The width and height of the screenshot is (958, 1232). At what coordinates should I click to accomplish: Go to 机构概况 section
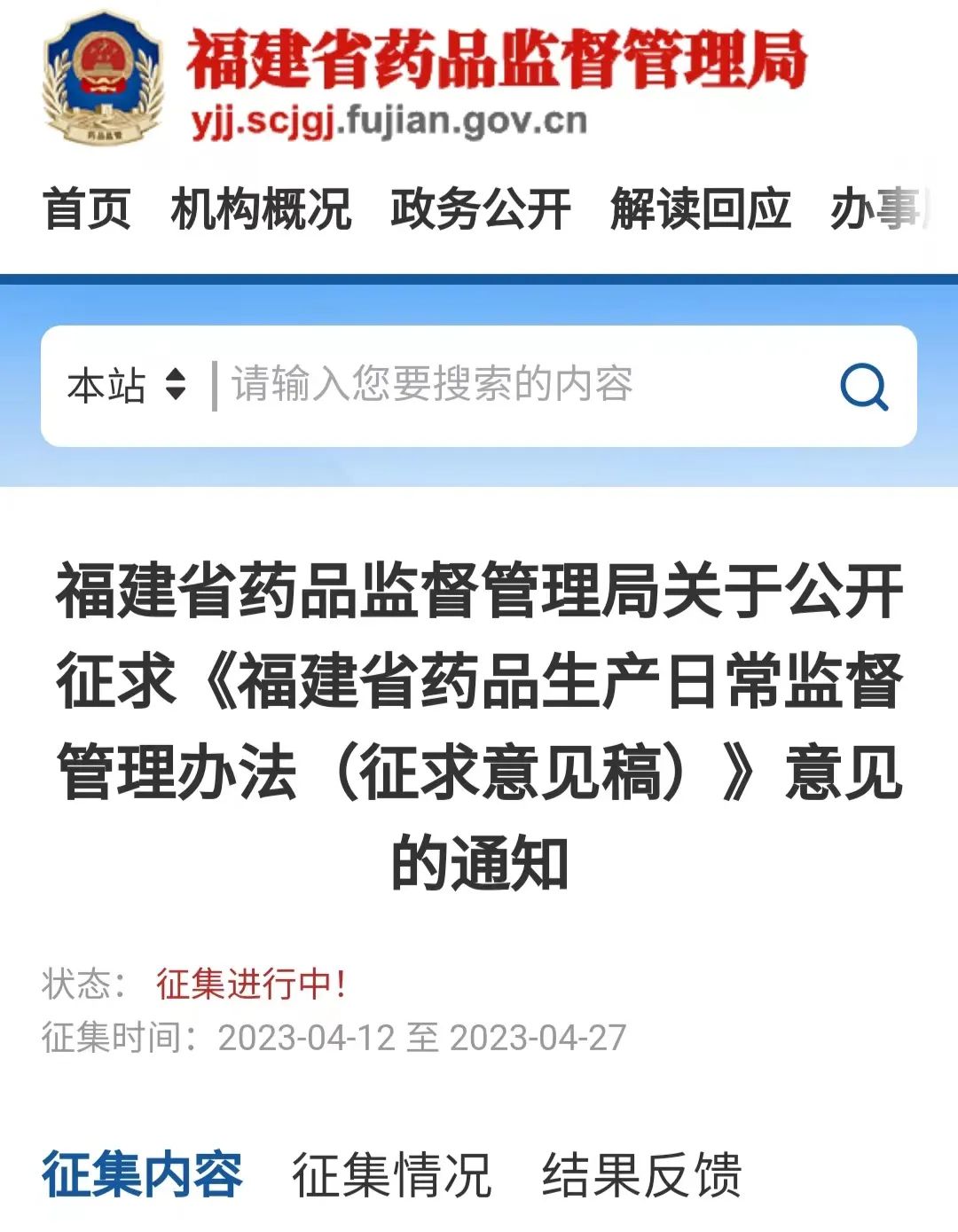coord(261,209)
